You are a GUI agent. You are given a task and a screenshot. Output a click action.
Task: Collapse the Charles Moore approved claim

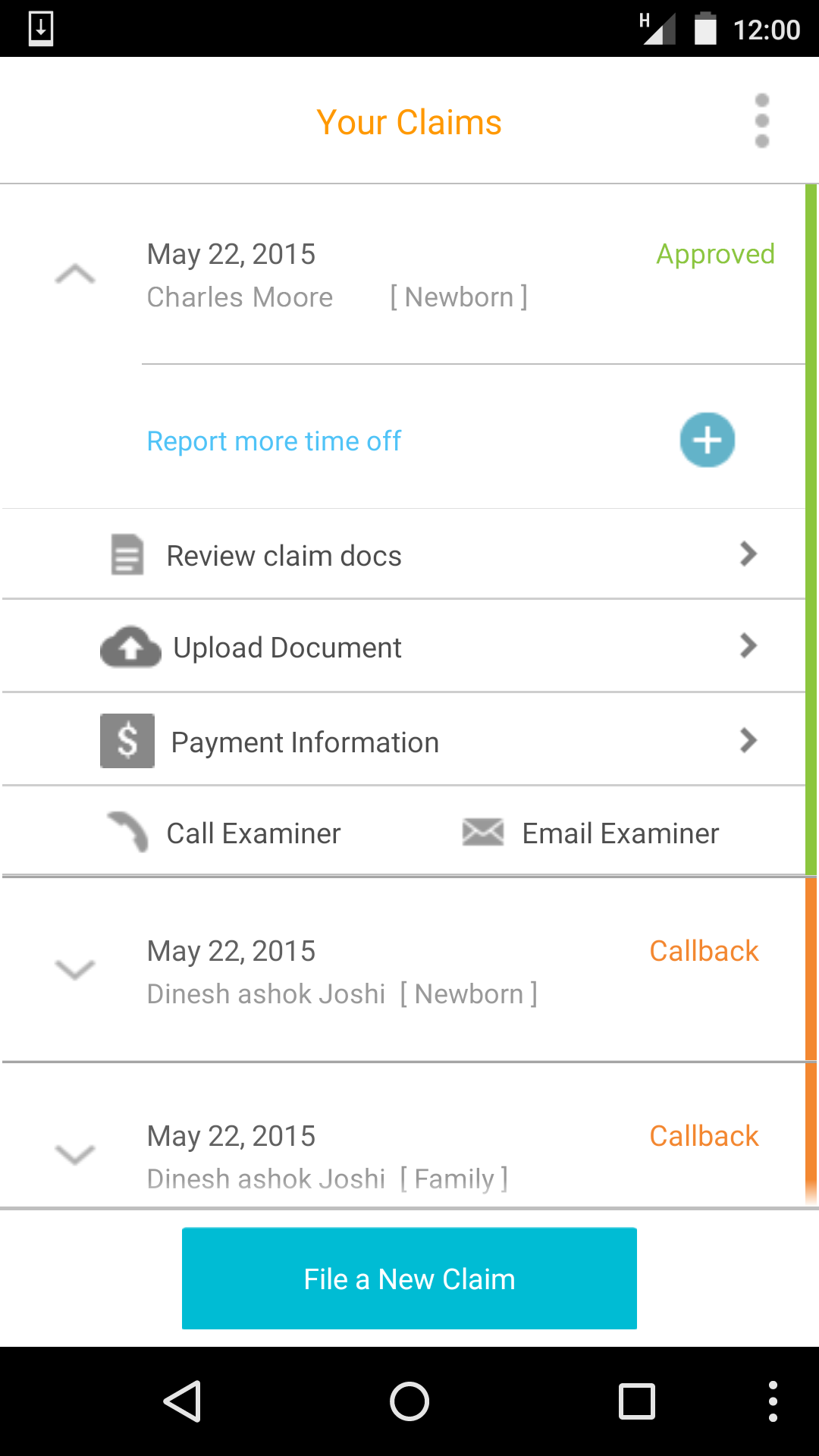pyautogui.click(x=74, y=275)
